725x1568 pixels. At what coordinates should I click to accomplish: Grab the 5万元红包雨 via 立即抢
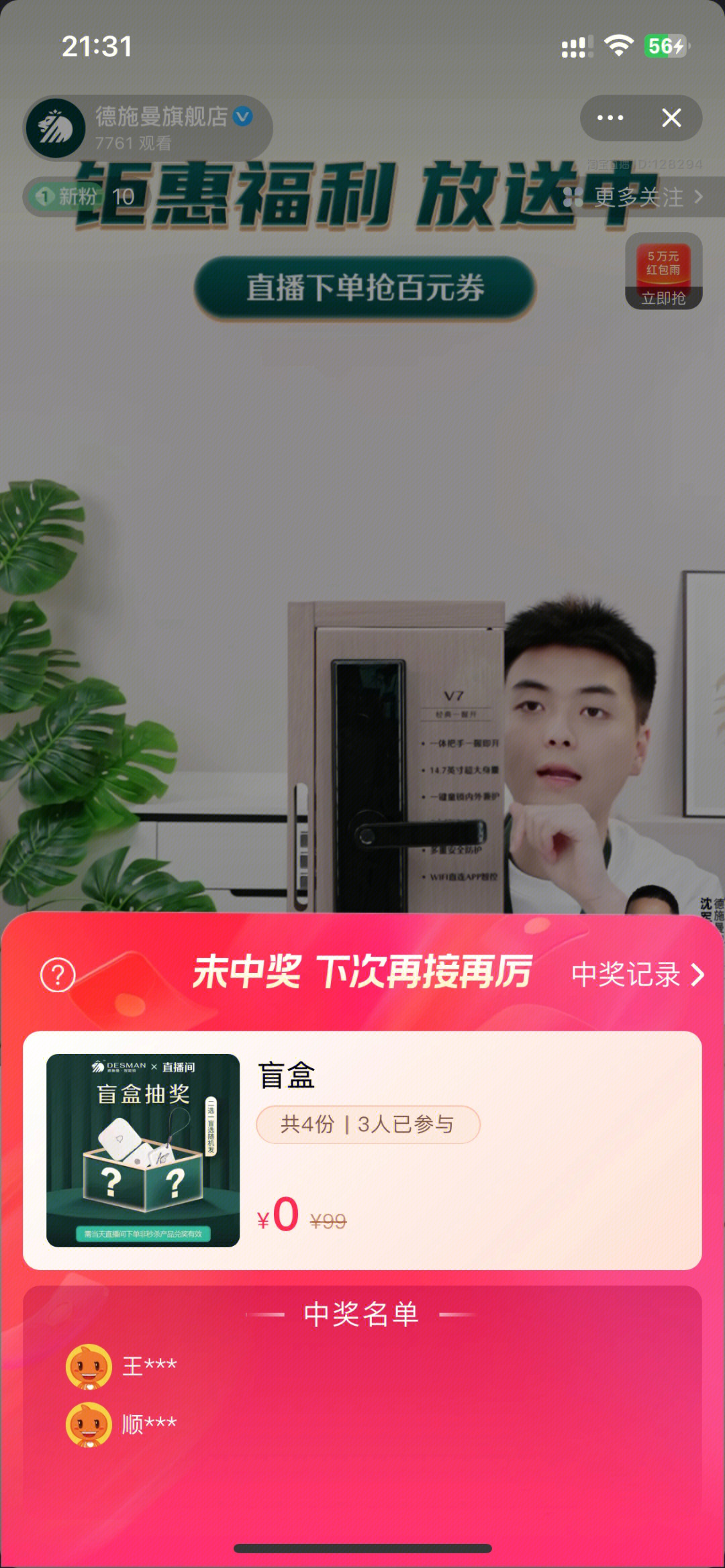point(663,272)
